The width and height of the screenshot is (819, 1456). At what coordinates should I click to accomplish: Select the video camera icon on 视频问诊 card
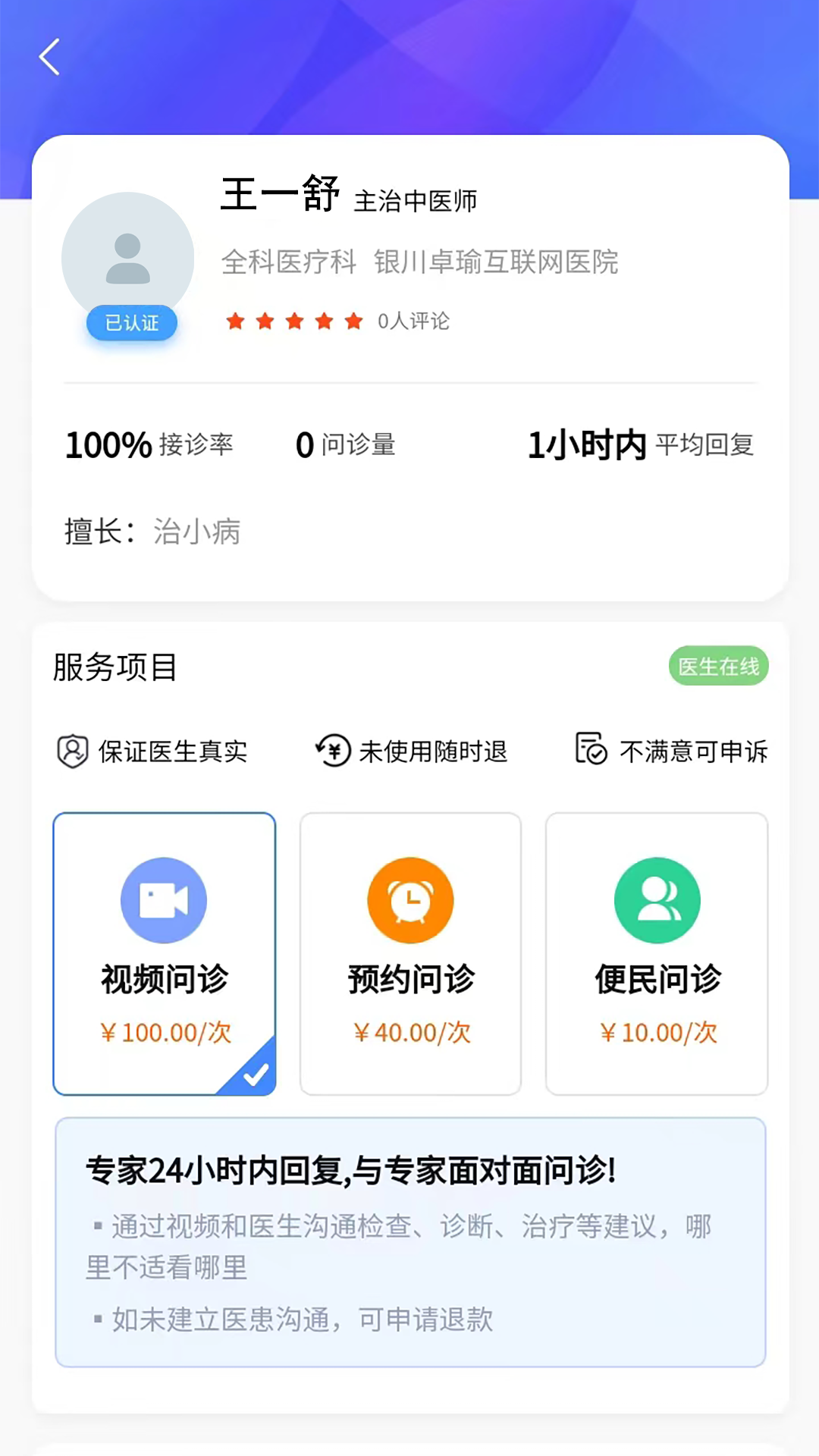pyautogui.click(x=164, y=899)
